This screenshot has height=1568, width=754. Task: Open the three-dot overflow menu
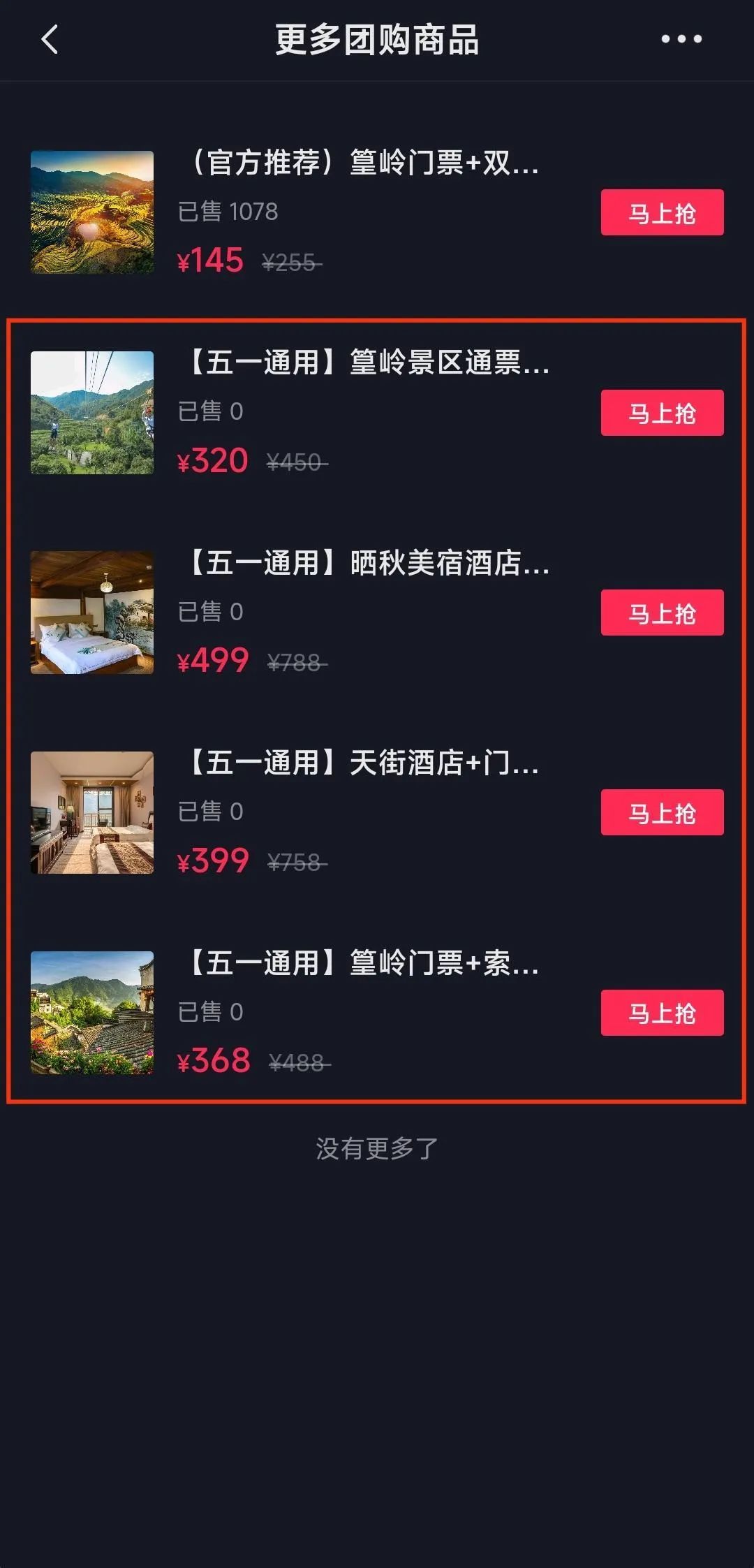[681, 39]
